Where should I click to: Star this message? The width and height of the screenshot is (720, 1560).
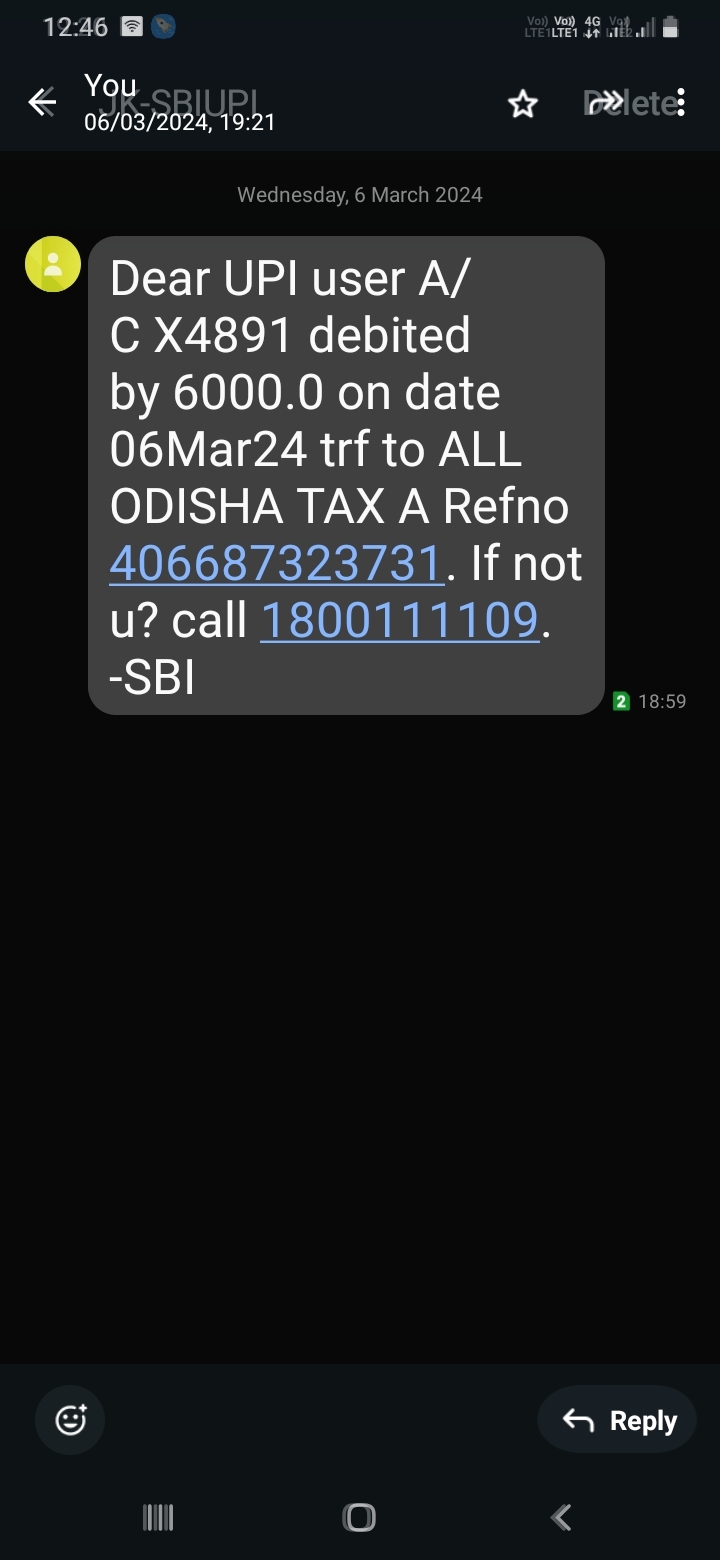click(x=523, y=104)
